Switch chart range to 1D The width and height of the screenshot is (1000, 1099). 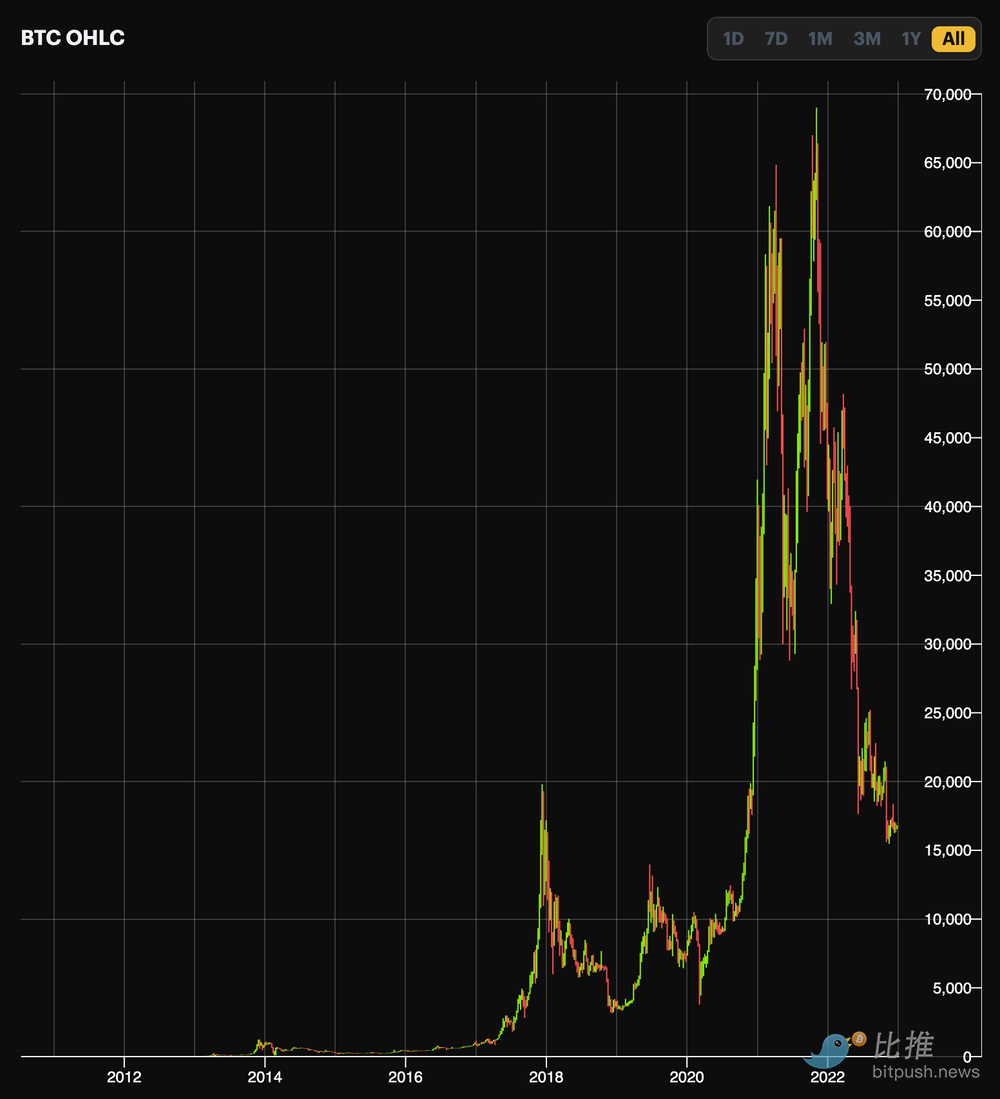[x=733, y=39]
